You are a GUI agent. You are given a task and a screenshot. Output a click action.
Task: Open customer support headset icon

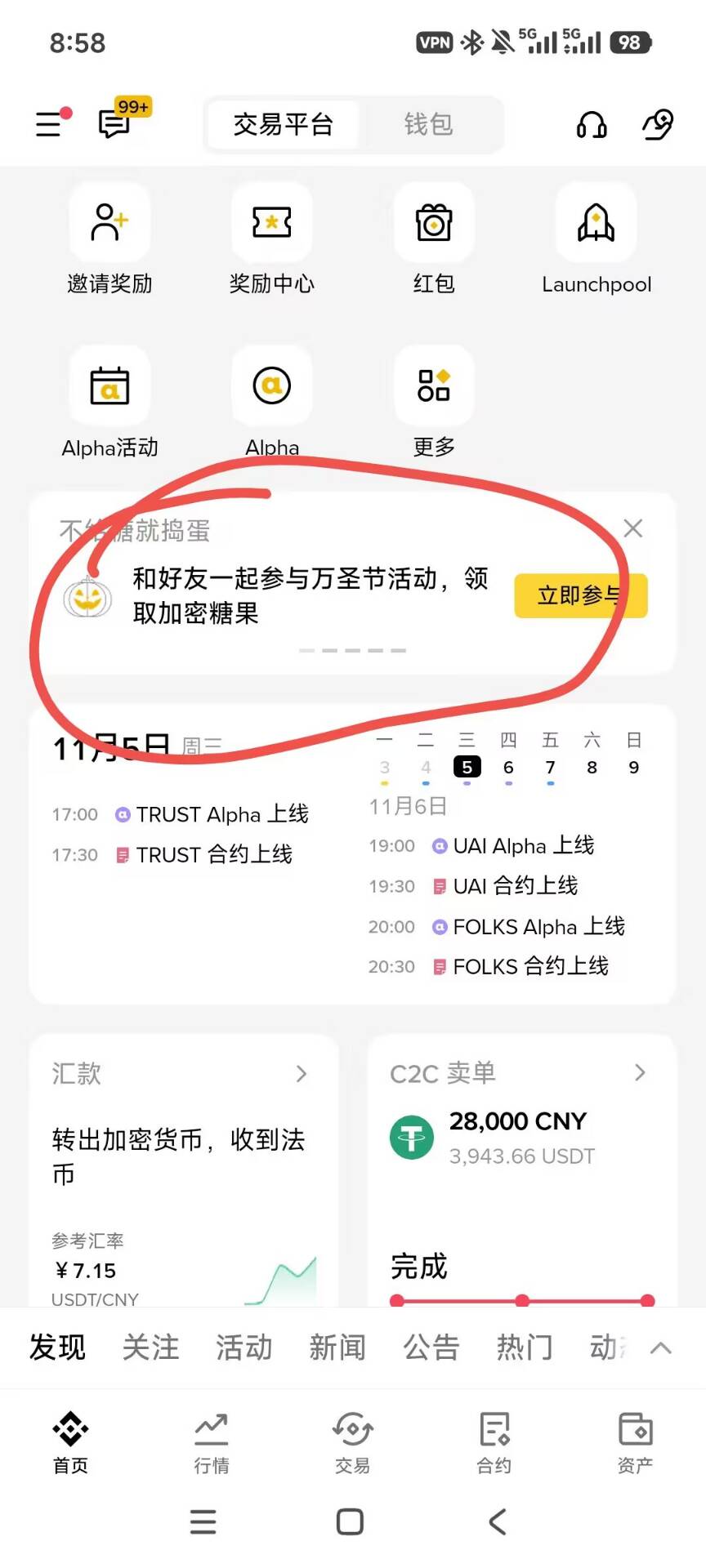(592, 125)
